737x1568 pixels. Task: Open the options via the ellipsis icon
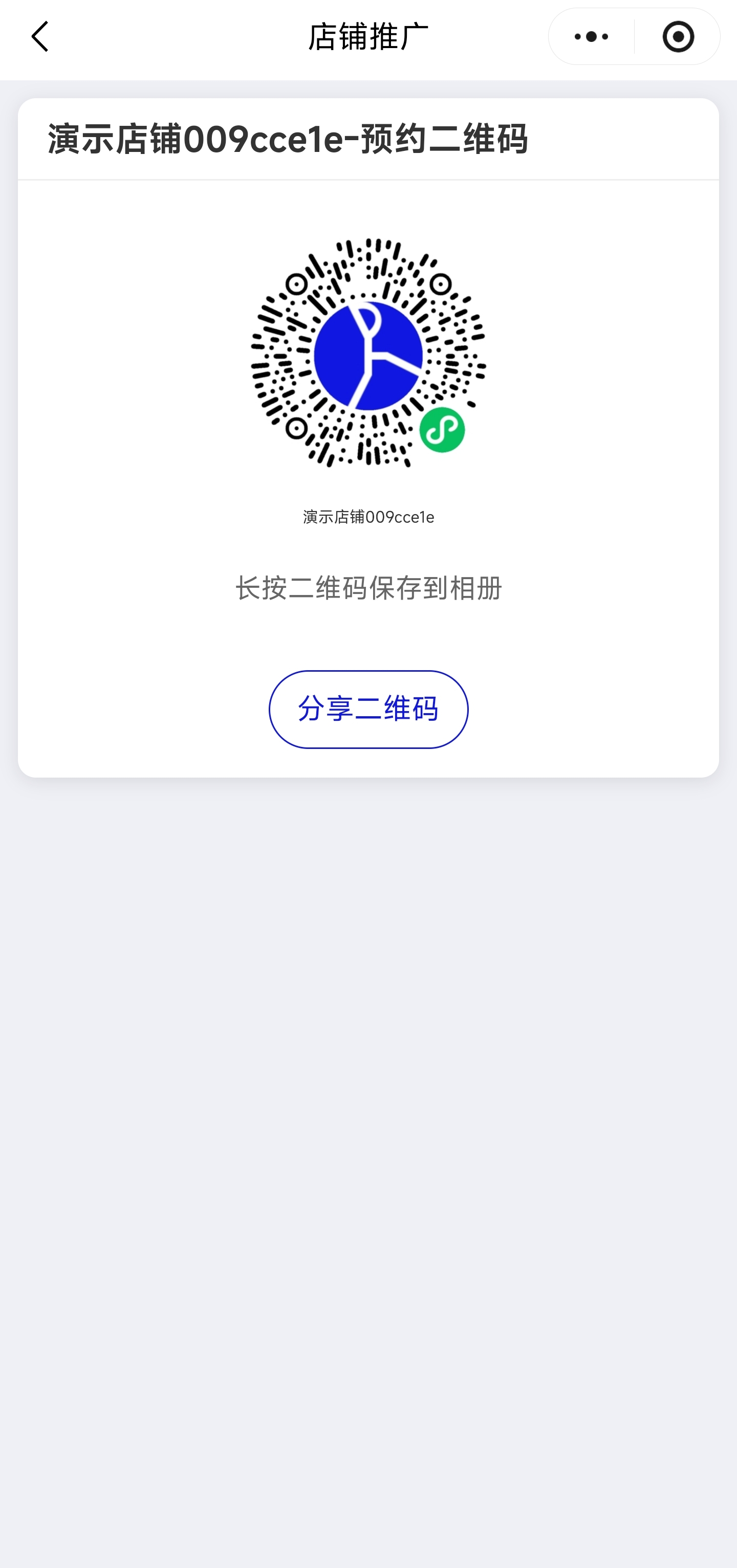click(x=589, y=36)
